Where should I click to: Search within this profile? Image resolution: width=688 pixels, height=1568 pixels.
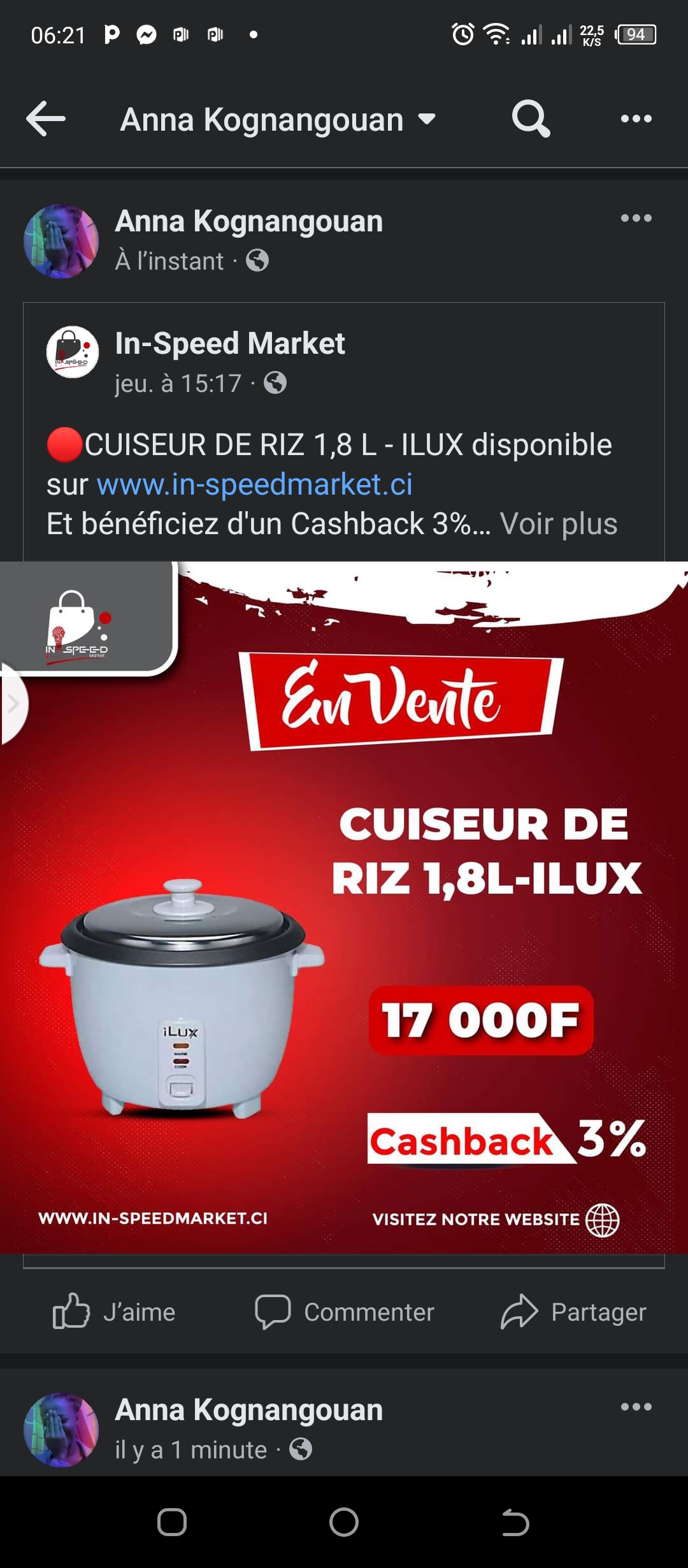pos(531,119)
